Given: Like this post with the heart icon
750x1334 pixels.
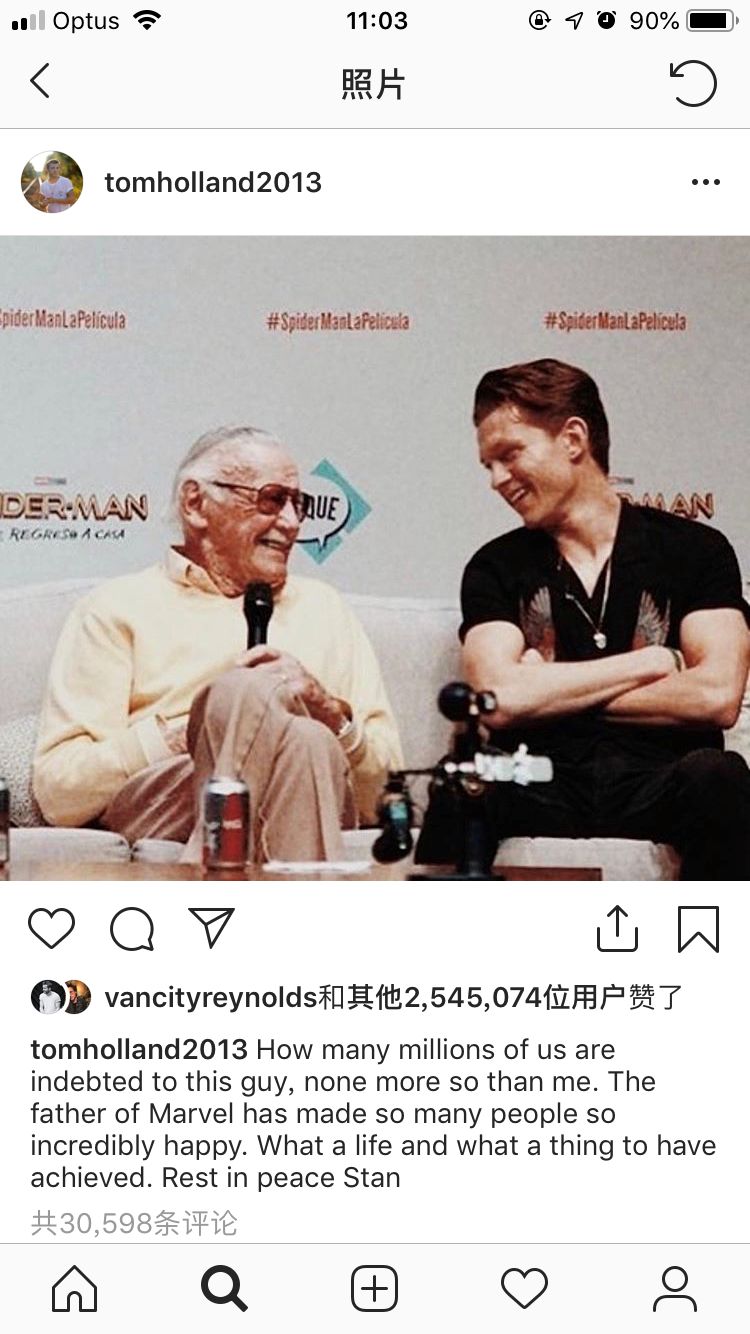Looking at the screenshot, I should point(51,928).
